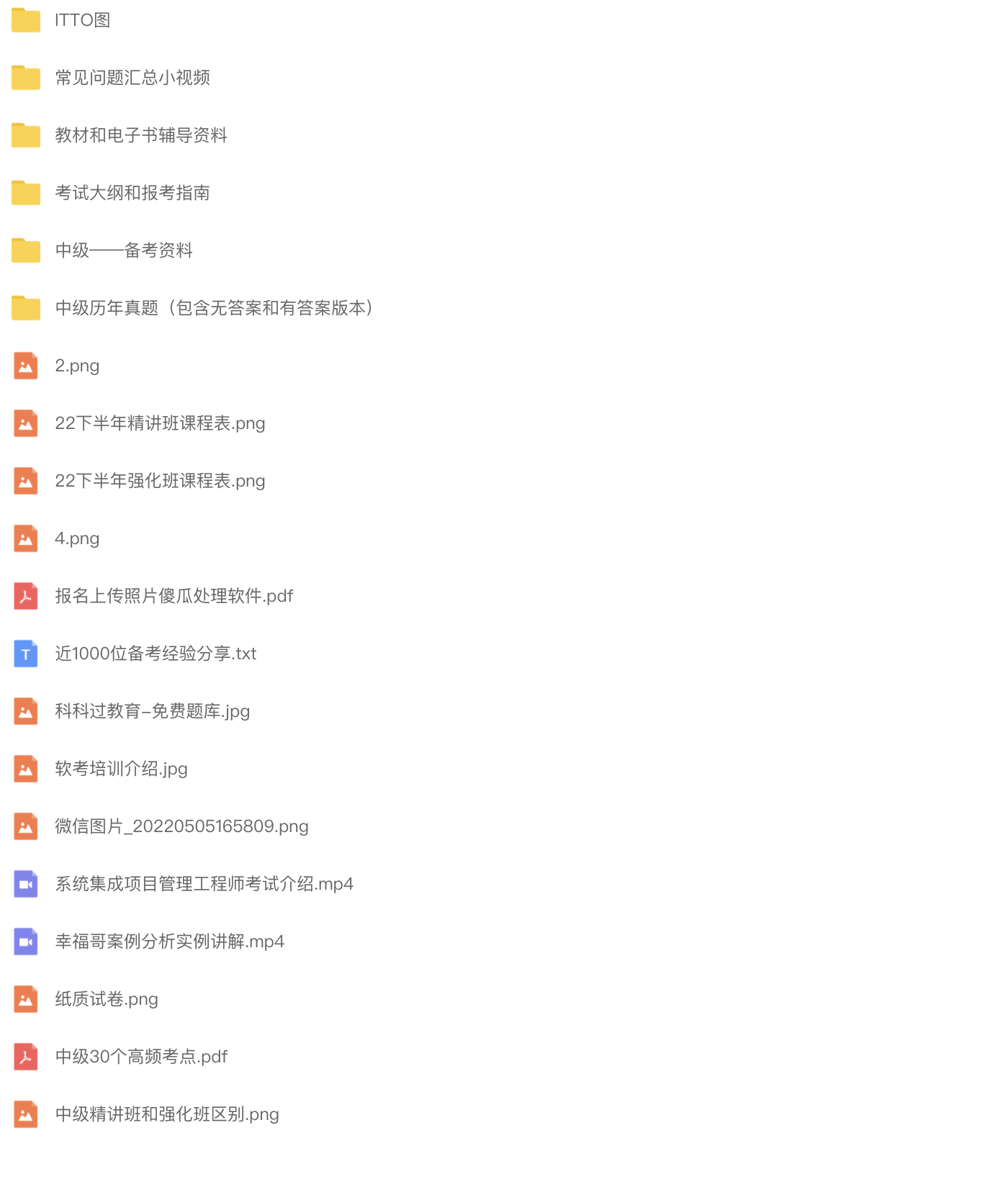
Task: Open 科科过教育-免费题库.jpg
Action: tap(152, 711)
